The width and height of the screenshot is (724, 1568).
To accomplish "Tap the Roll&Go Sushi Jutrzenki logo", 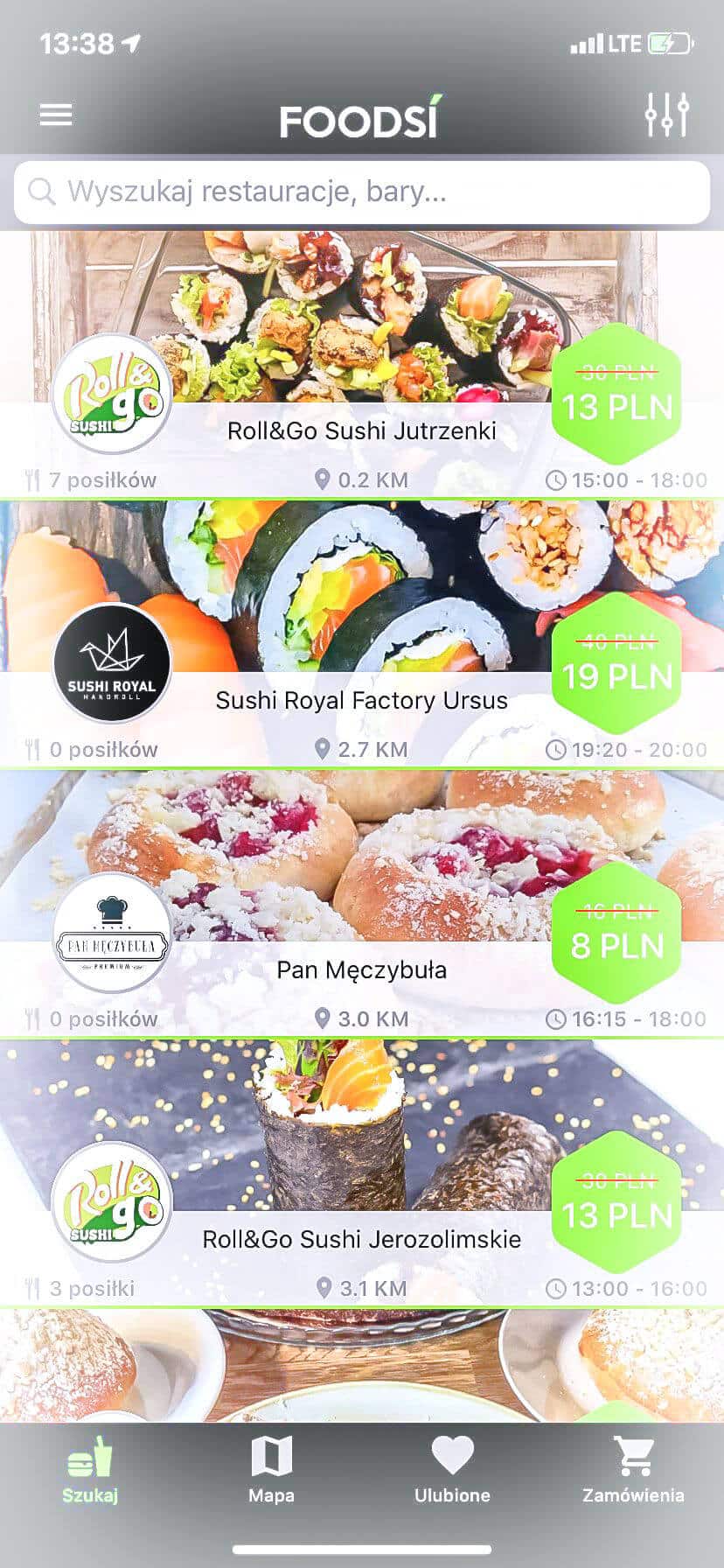I will click(x=111, y=395).
